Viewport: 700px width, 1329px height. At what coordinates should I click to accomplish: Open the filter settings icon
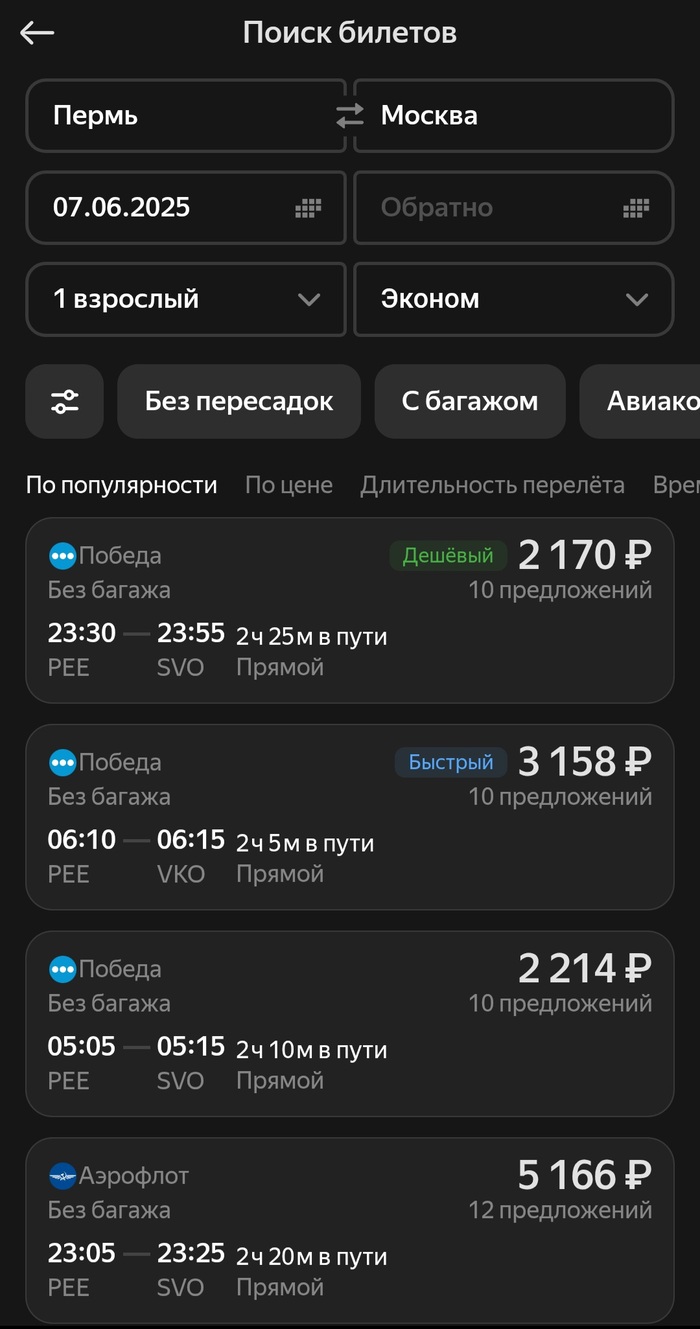64,401
